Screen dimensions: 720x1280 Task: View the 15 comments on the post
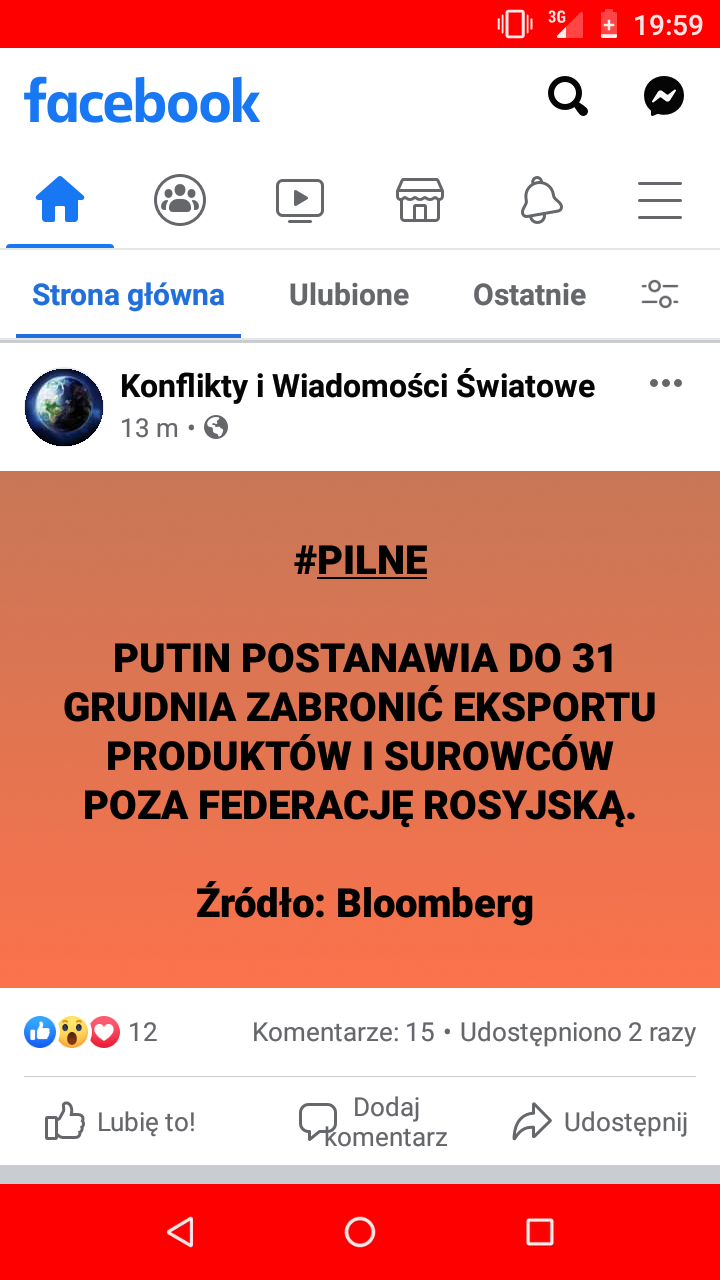coord(343,1032)
